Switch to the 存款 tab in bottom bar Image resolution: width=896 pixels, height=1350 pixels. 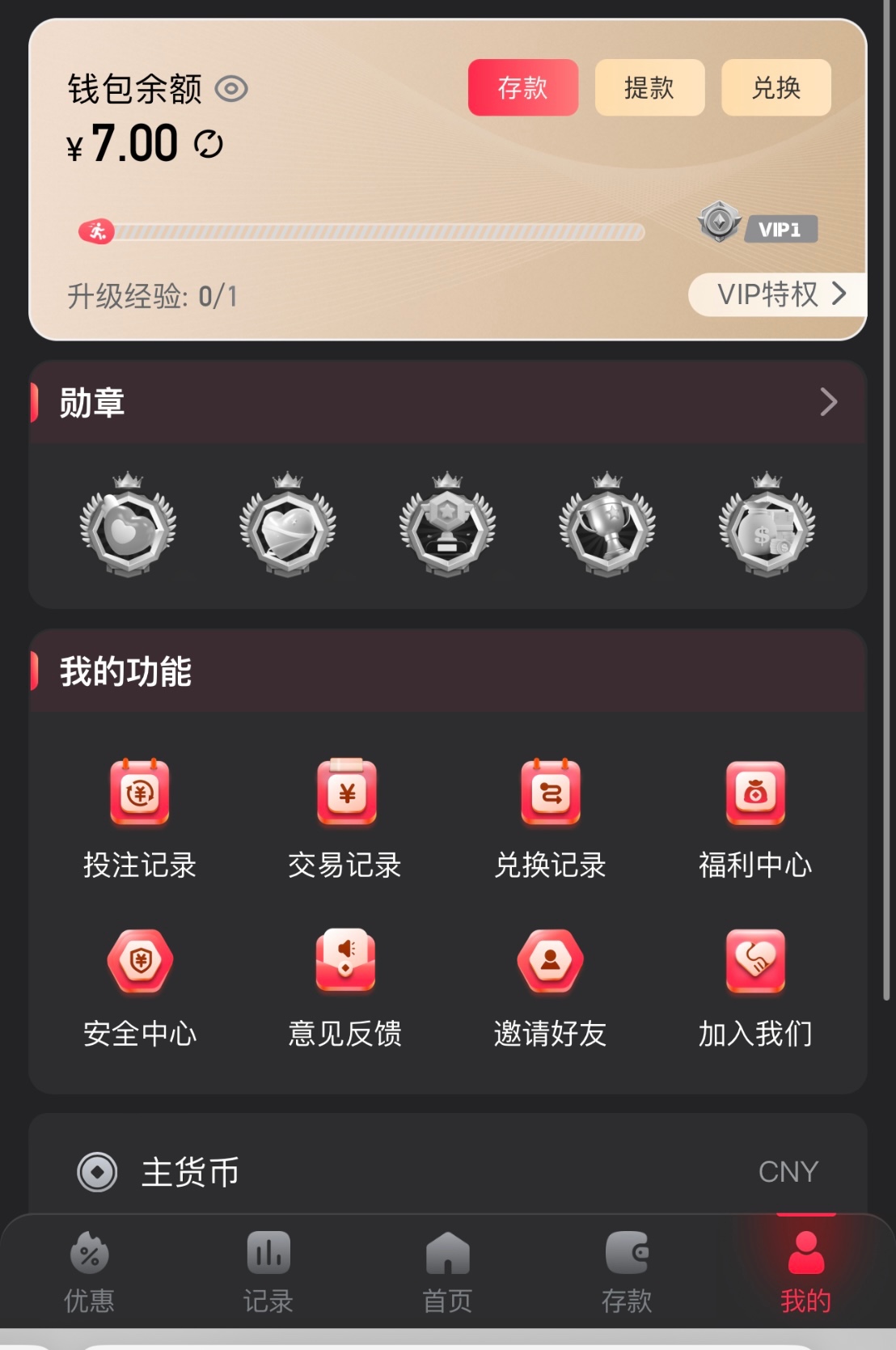tap(627, 1272)
